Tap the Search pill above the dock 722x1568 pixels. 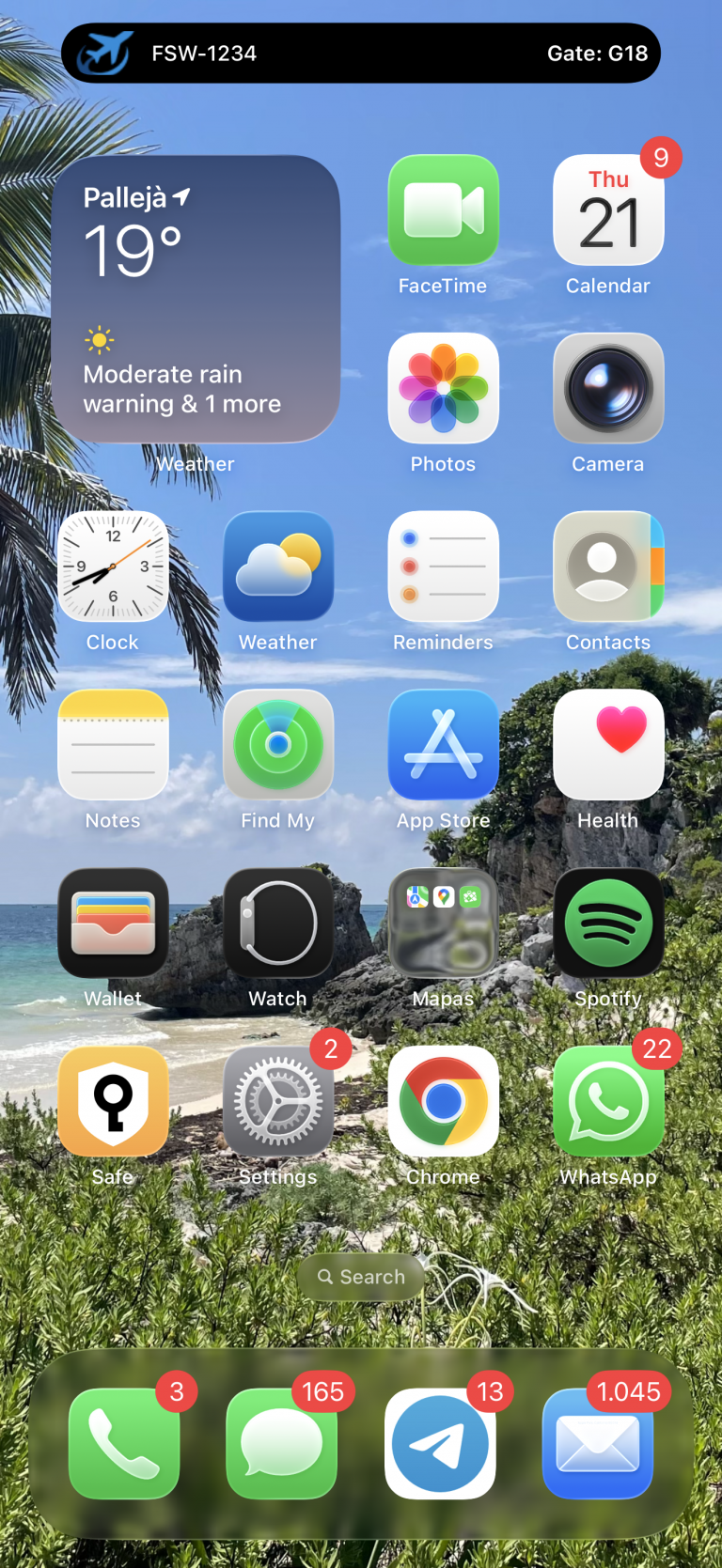pyautogui.click(x=361, y=1277)
